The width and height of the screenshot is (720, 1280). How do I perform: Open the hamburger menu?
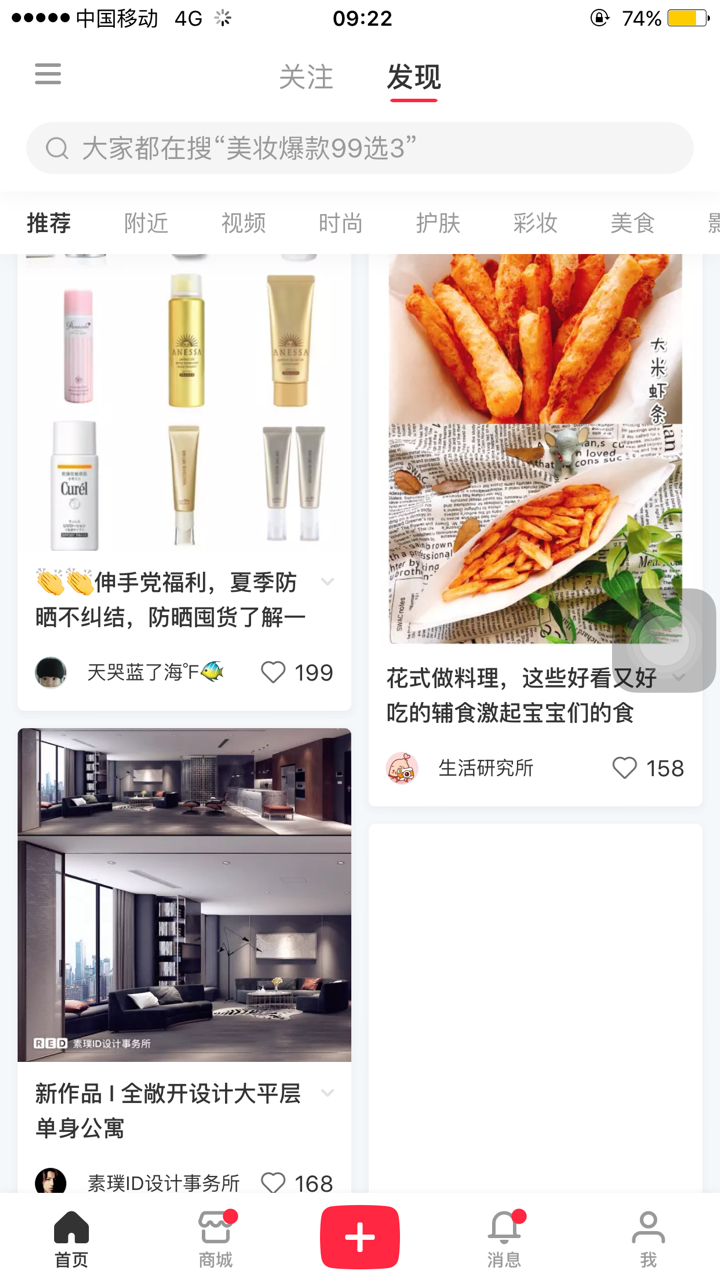[48, 74]
